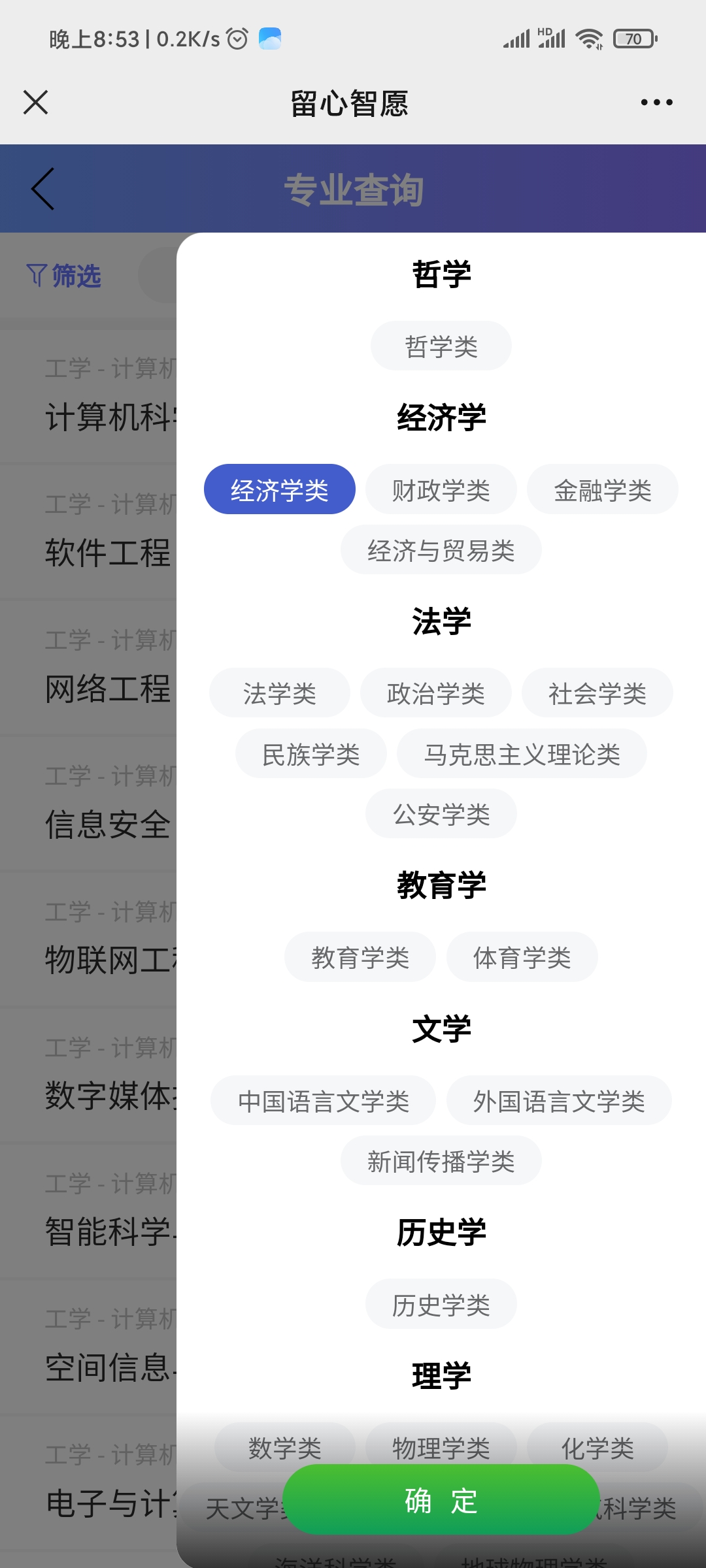Go back from 专业查询 page
Screen dimensions: 706x1568
[x=43, y=189]
